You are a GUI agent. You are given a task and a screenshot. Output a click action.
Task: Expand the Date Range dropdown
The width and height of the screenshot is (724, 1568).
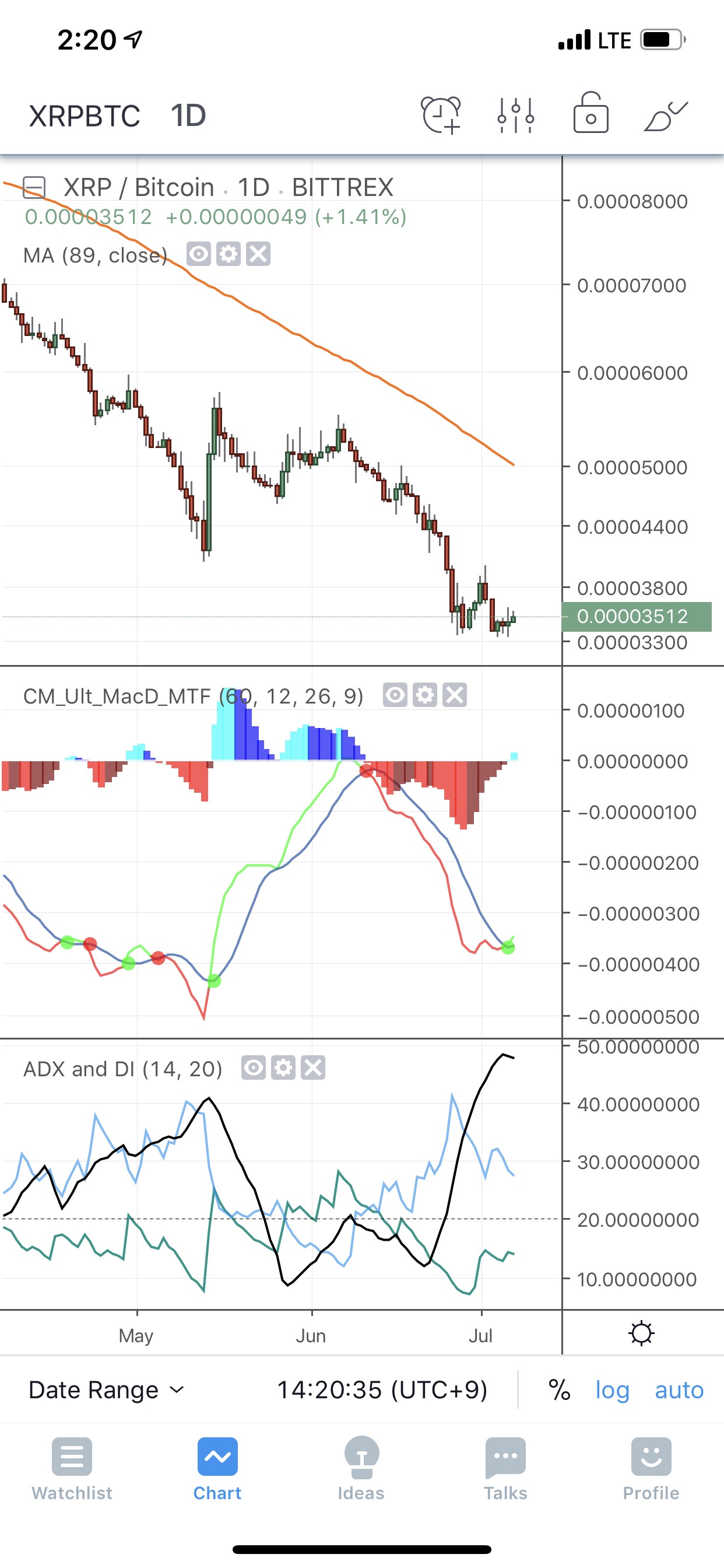click(x=106, y=1389)
